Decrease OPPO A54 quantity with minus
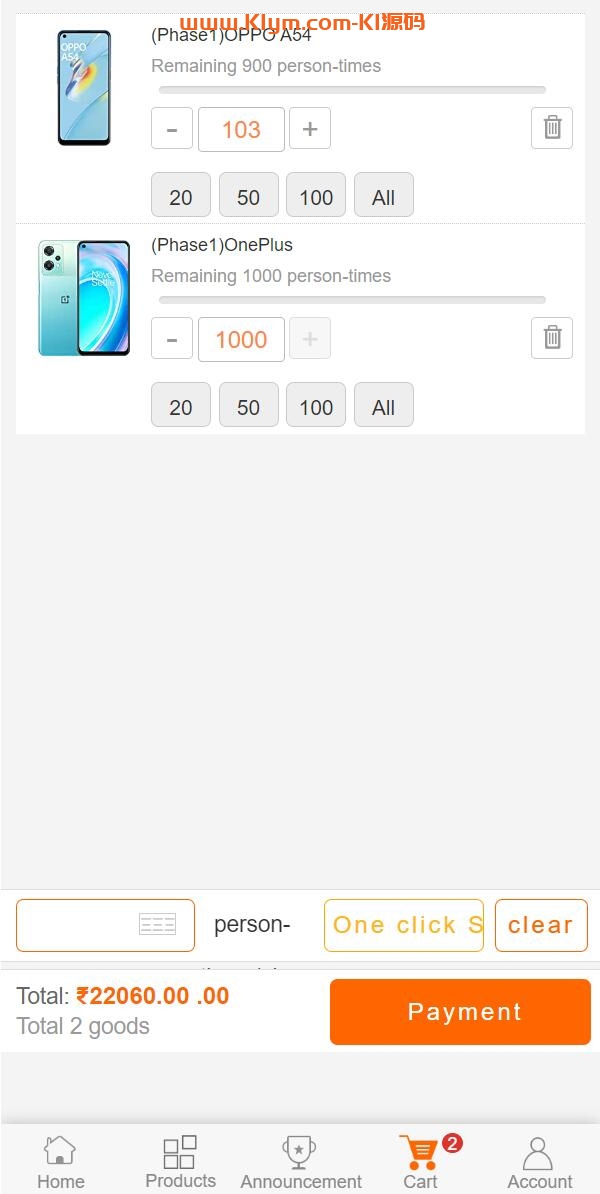This screenshot has width=600, height=1194. tap(172, 129)
